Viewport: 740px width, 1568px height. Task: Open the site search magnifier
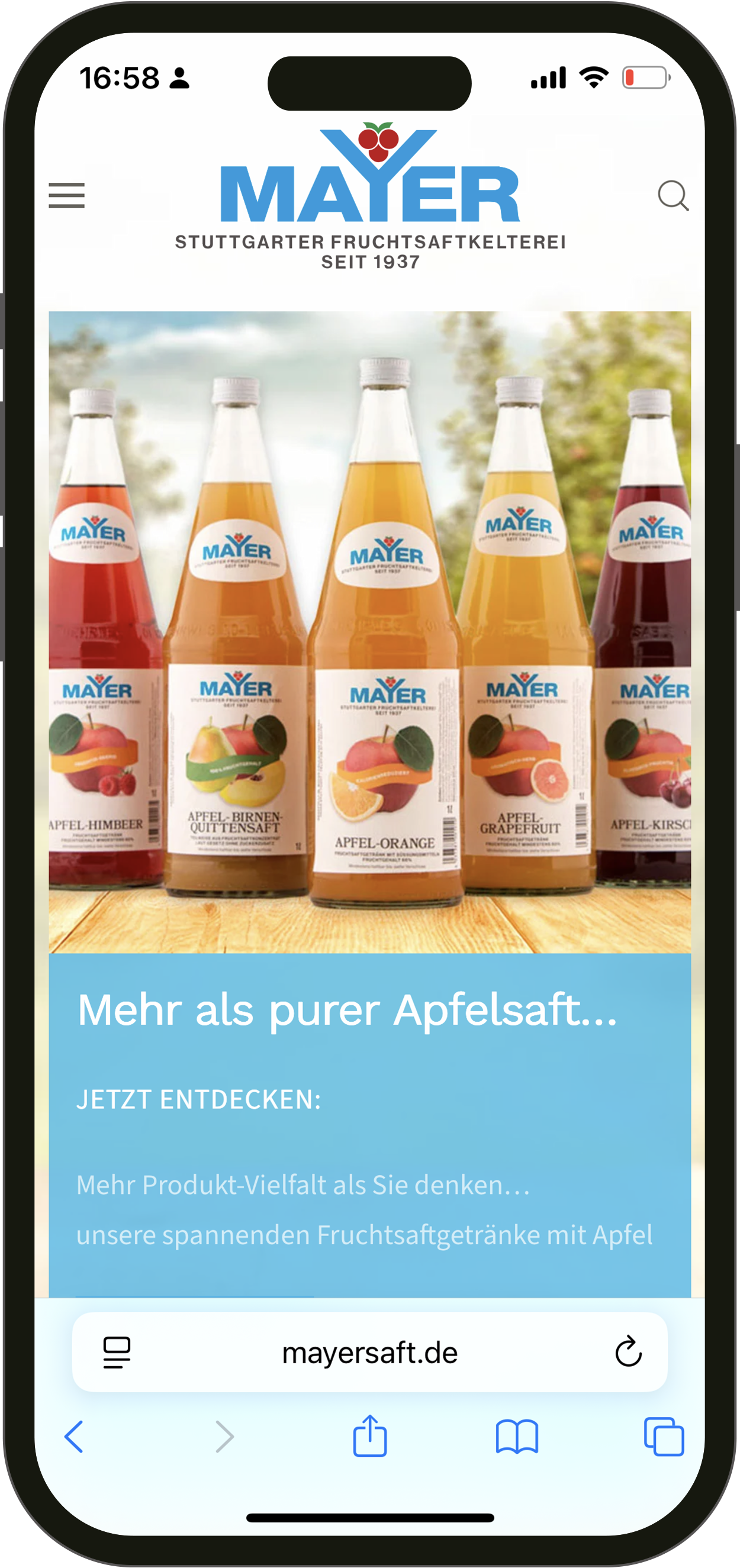[x=673, y=195]
